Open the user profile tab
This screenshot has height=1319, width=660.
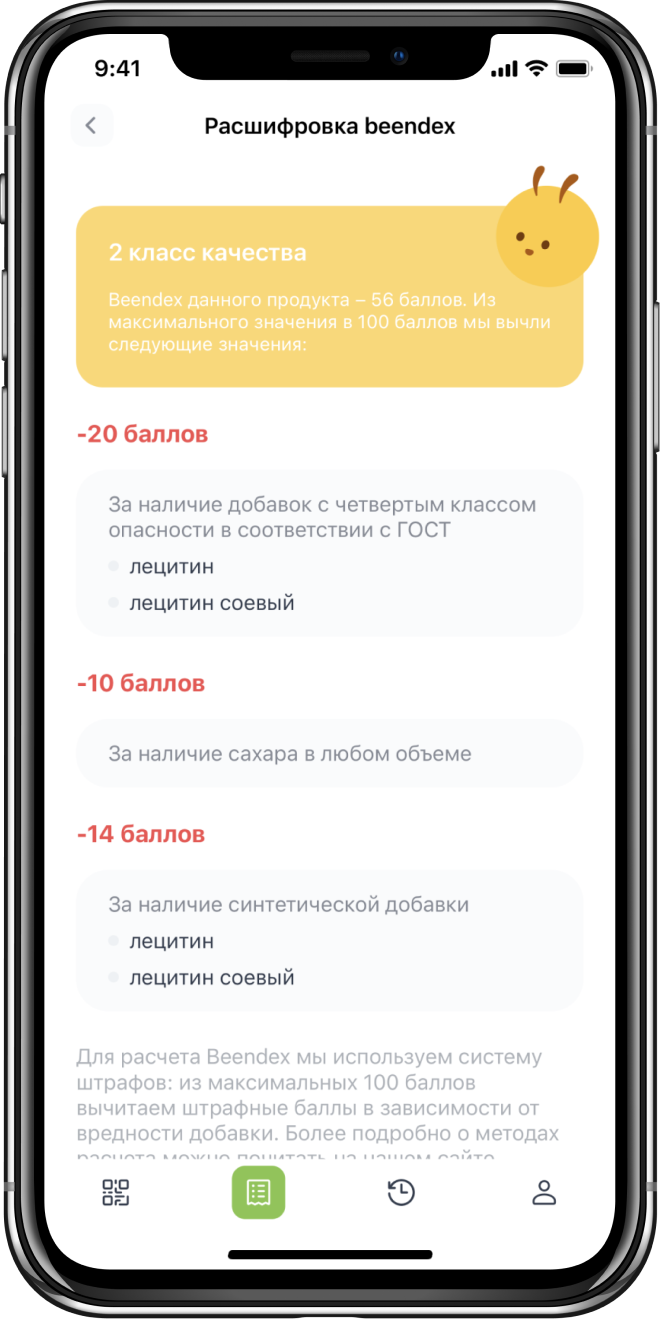tap(543, 1192)
